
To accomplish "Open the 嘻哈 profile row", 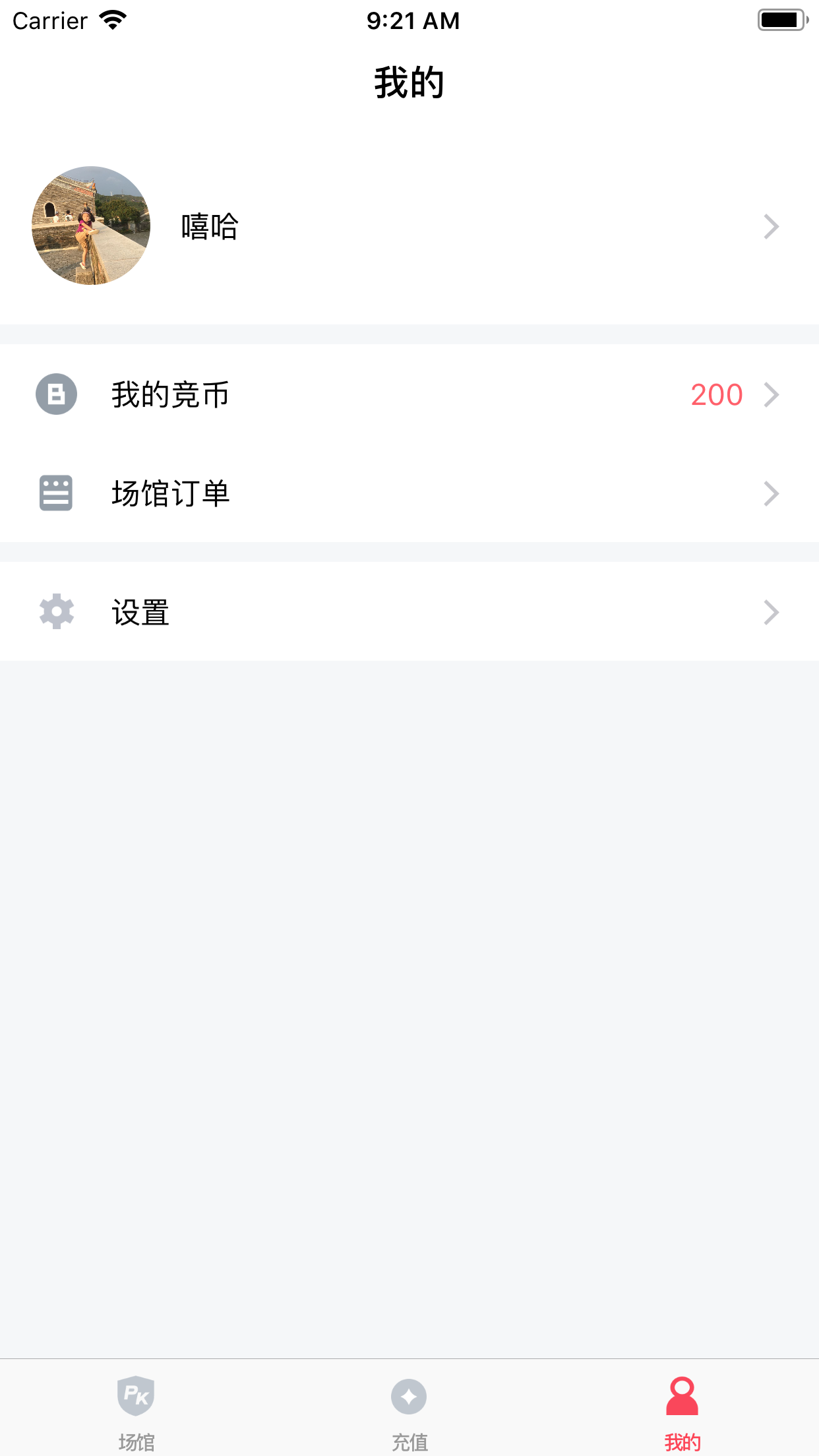I will (x=409, y=226).
